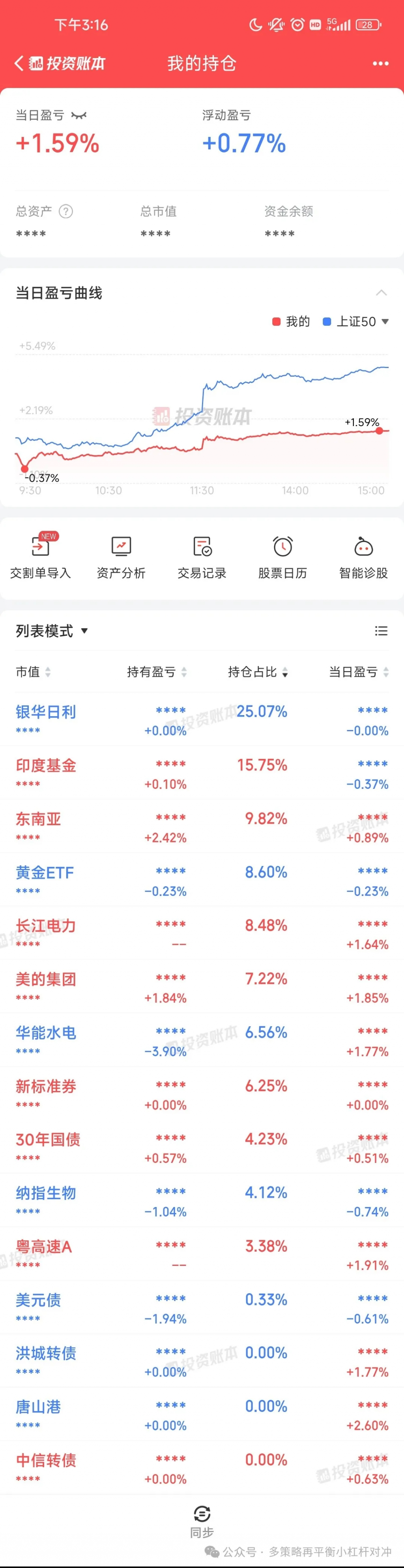The height and width of the screenshot is (1568, 404).
Task: Open the 长江电力 holding row
Action: point(202,933)
